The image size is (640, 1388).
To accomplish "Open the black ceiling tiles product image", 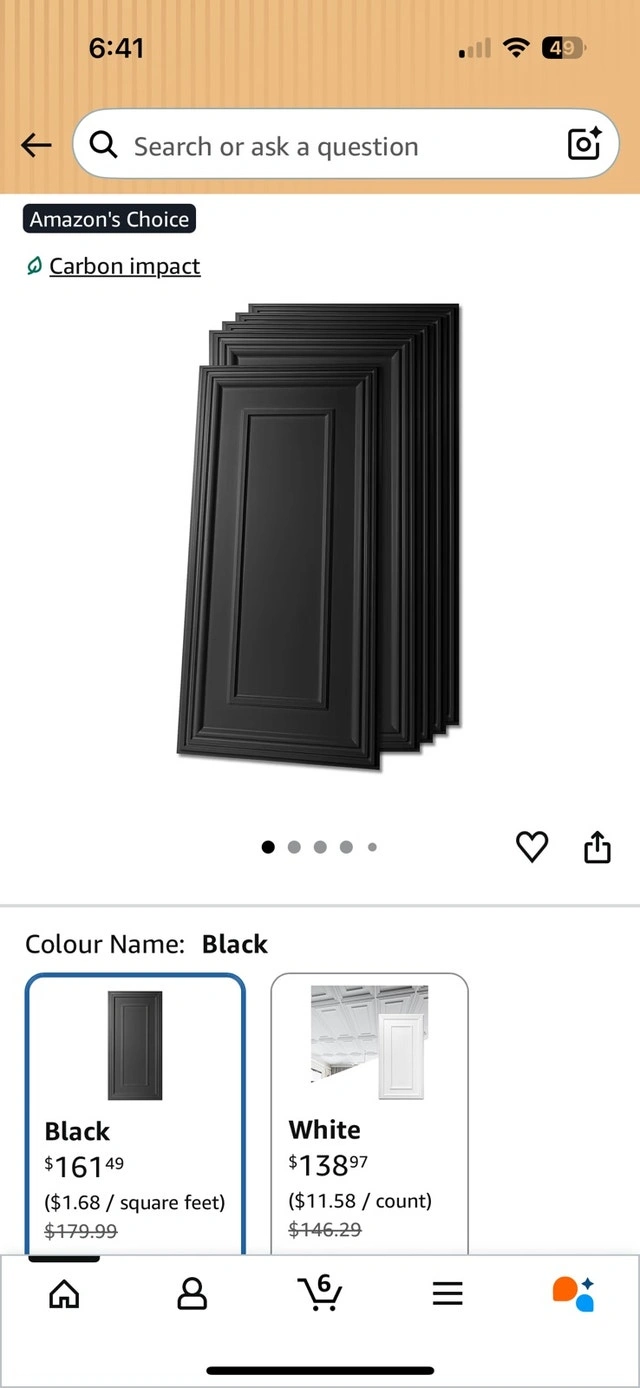I will [320, 537].
